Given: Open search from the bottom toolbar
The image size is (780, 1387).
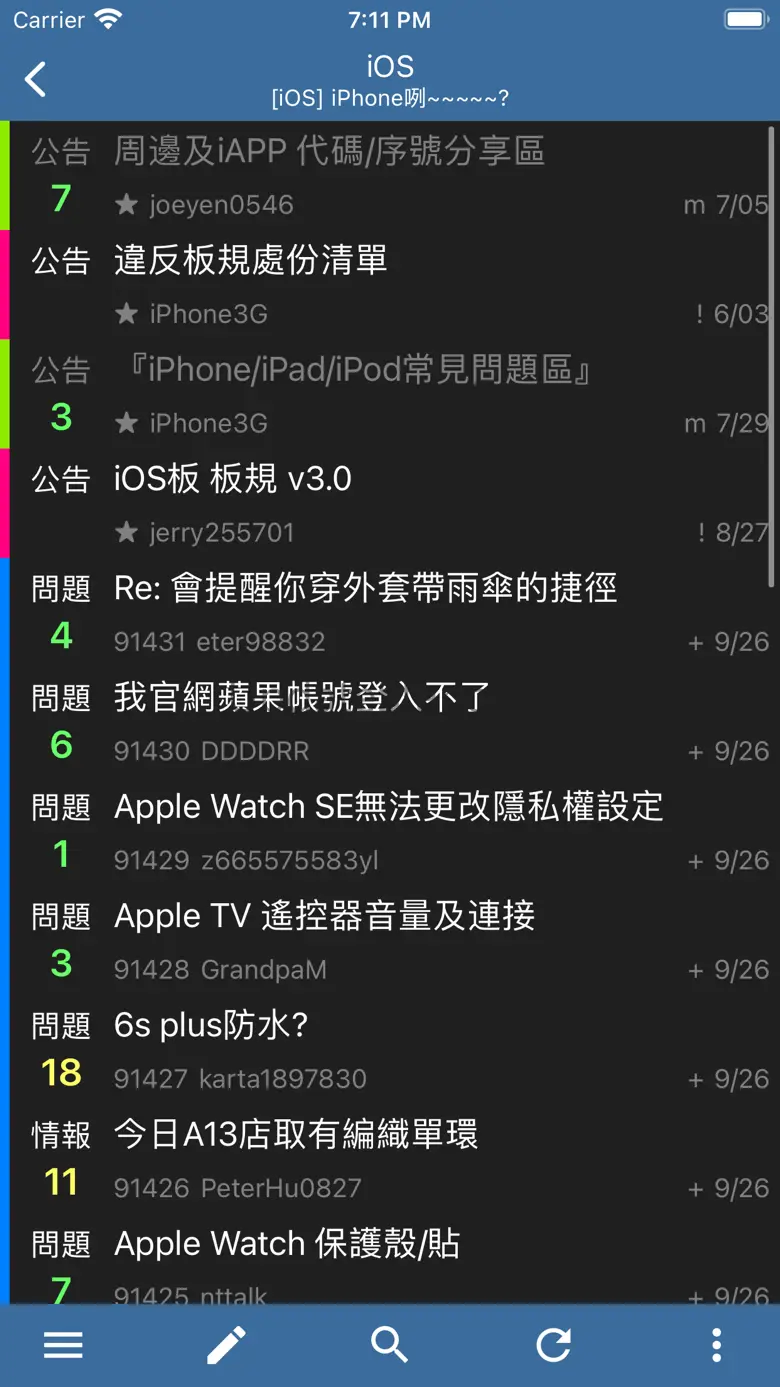Looking at the screenshot, I should tap(390, 1345).
